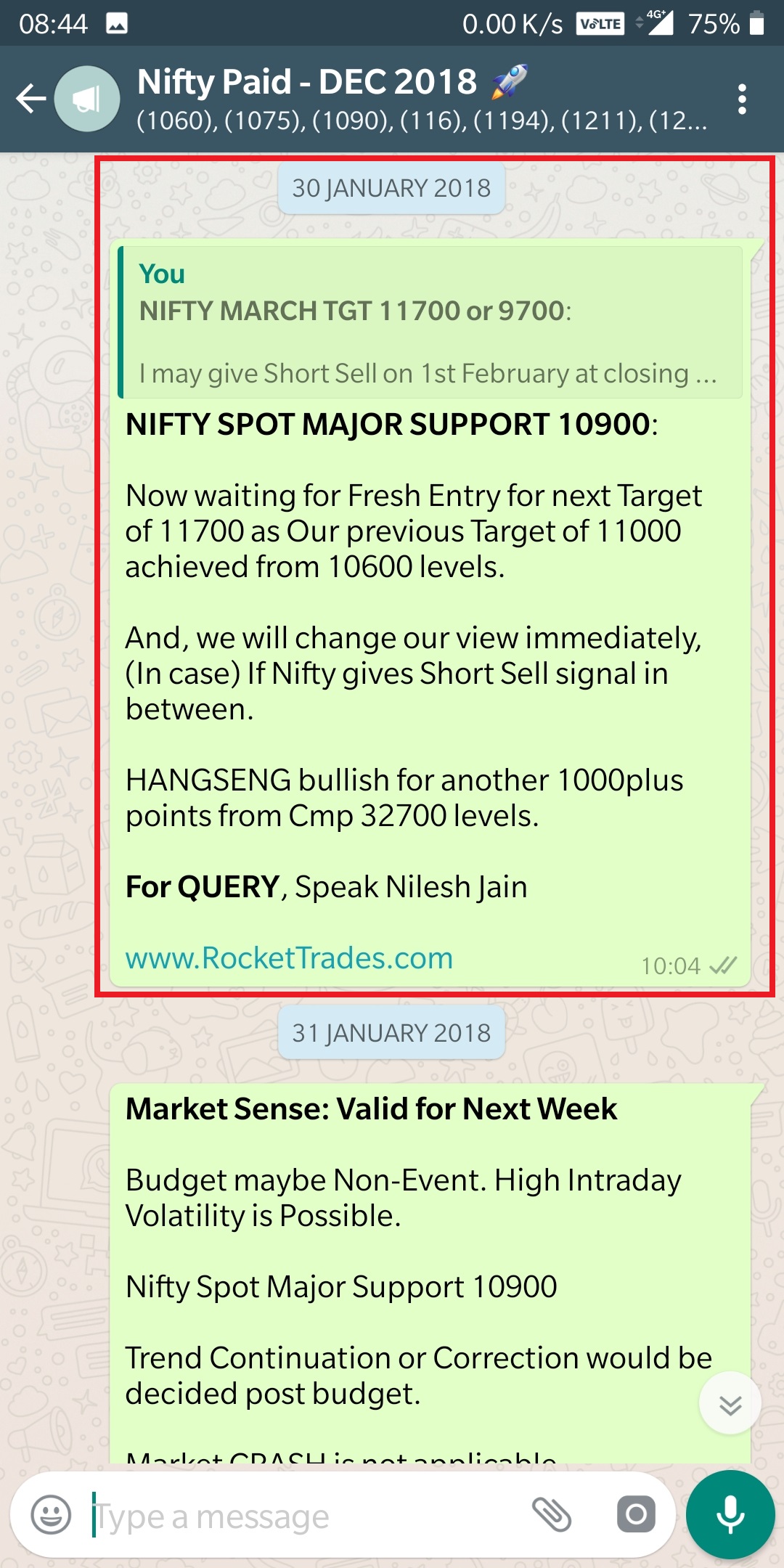Open the www.RocketTrades.com link
This screenshot has height=1568, width=784.
[289, 958]
